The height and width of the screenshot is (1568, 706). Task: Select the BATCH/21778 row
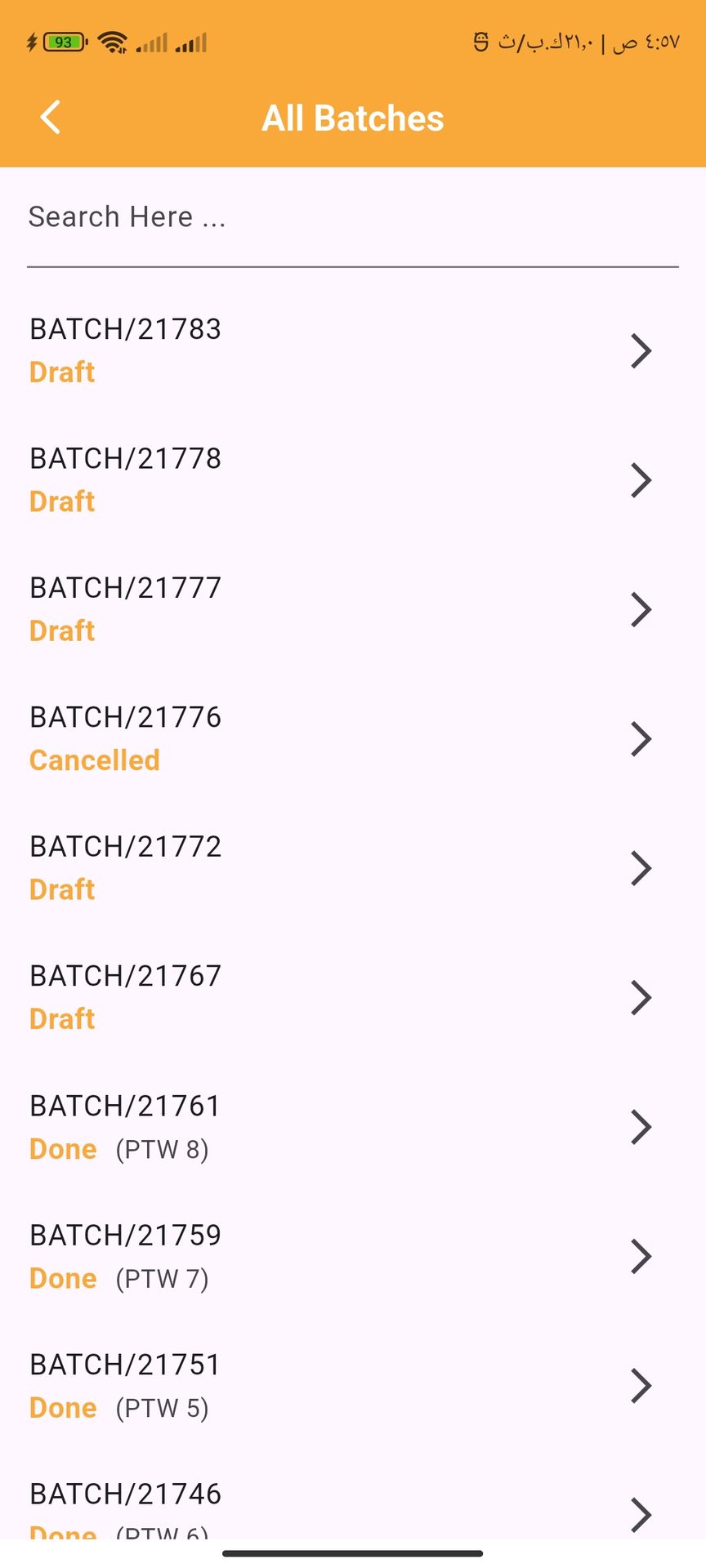point(351,480)
